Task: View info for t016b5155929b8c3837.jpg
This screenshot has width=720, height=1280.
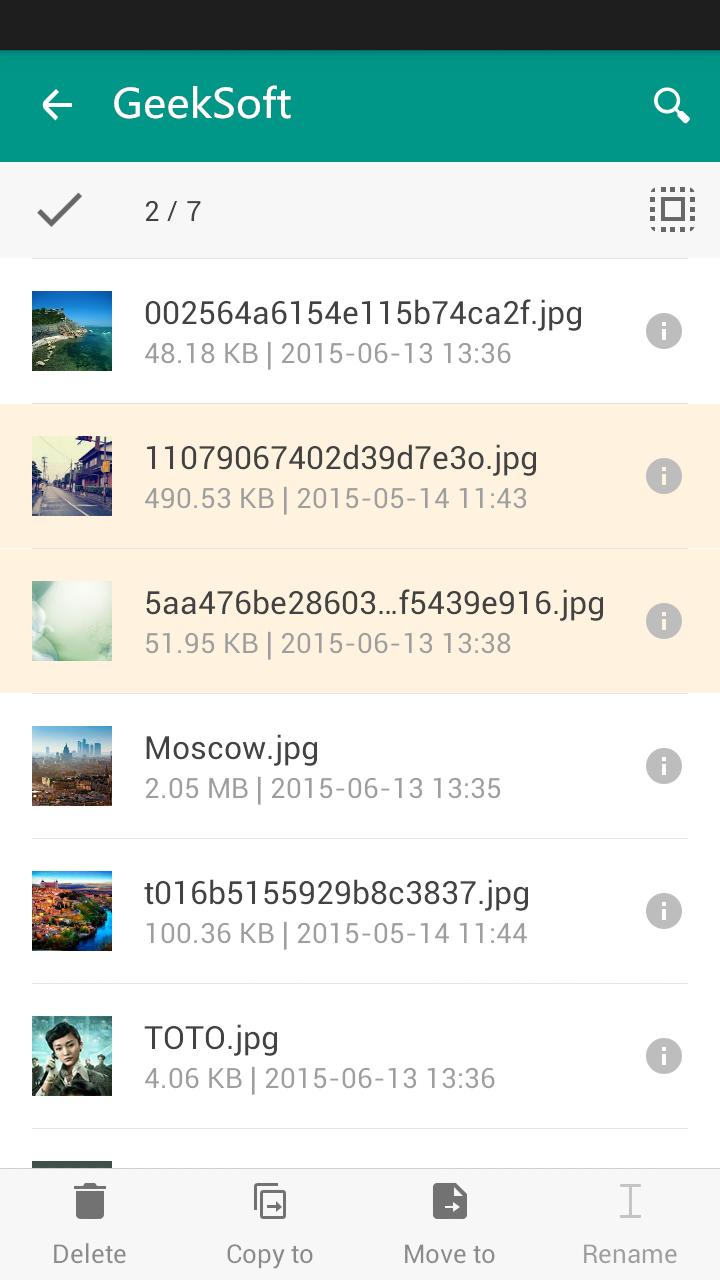Action: (x=663, y=911)
